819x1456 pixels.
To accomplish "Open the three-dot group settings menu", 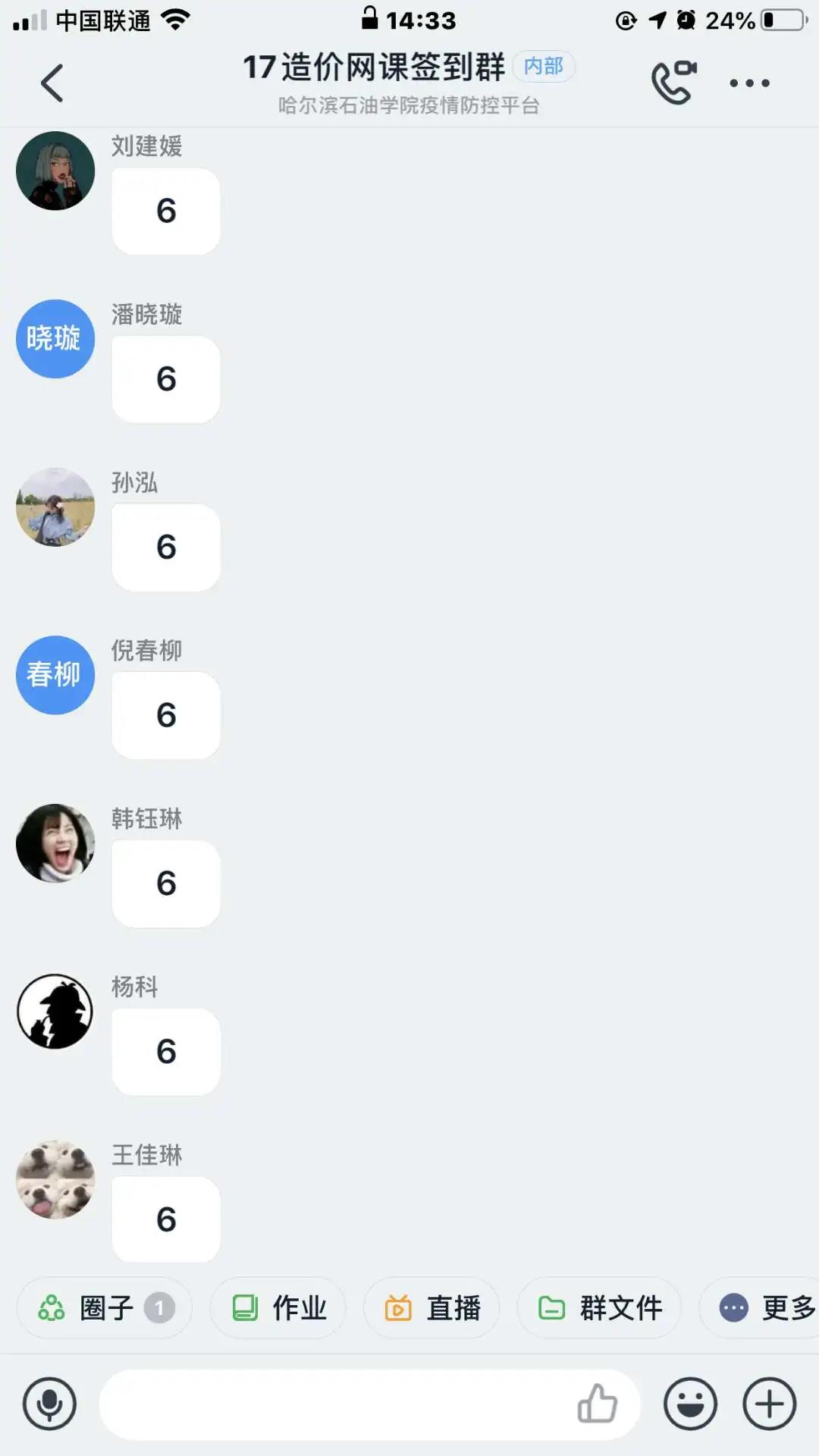I will click(749, 83).
